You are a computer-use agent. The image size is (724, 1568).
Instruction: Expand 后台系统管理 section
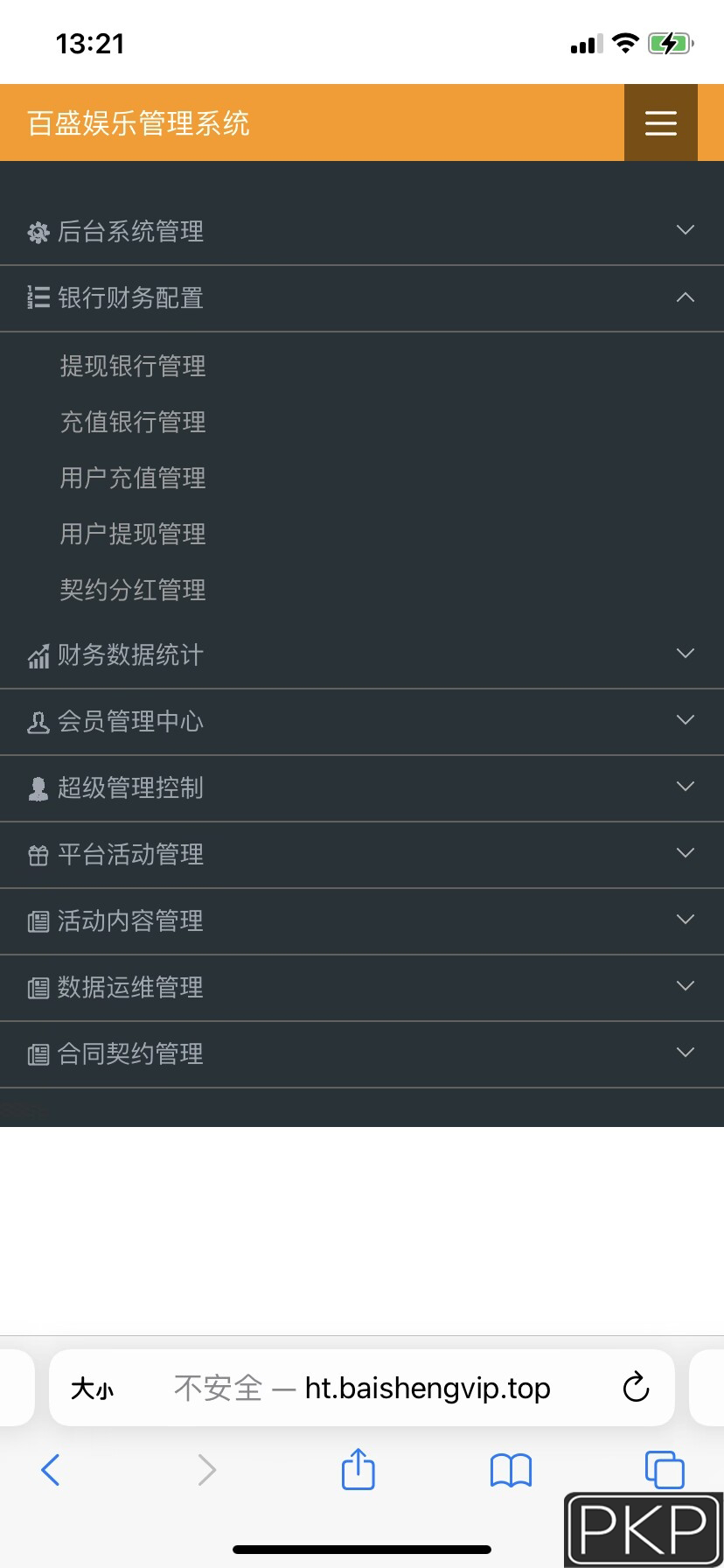pos(362,231)
